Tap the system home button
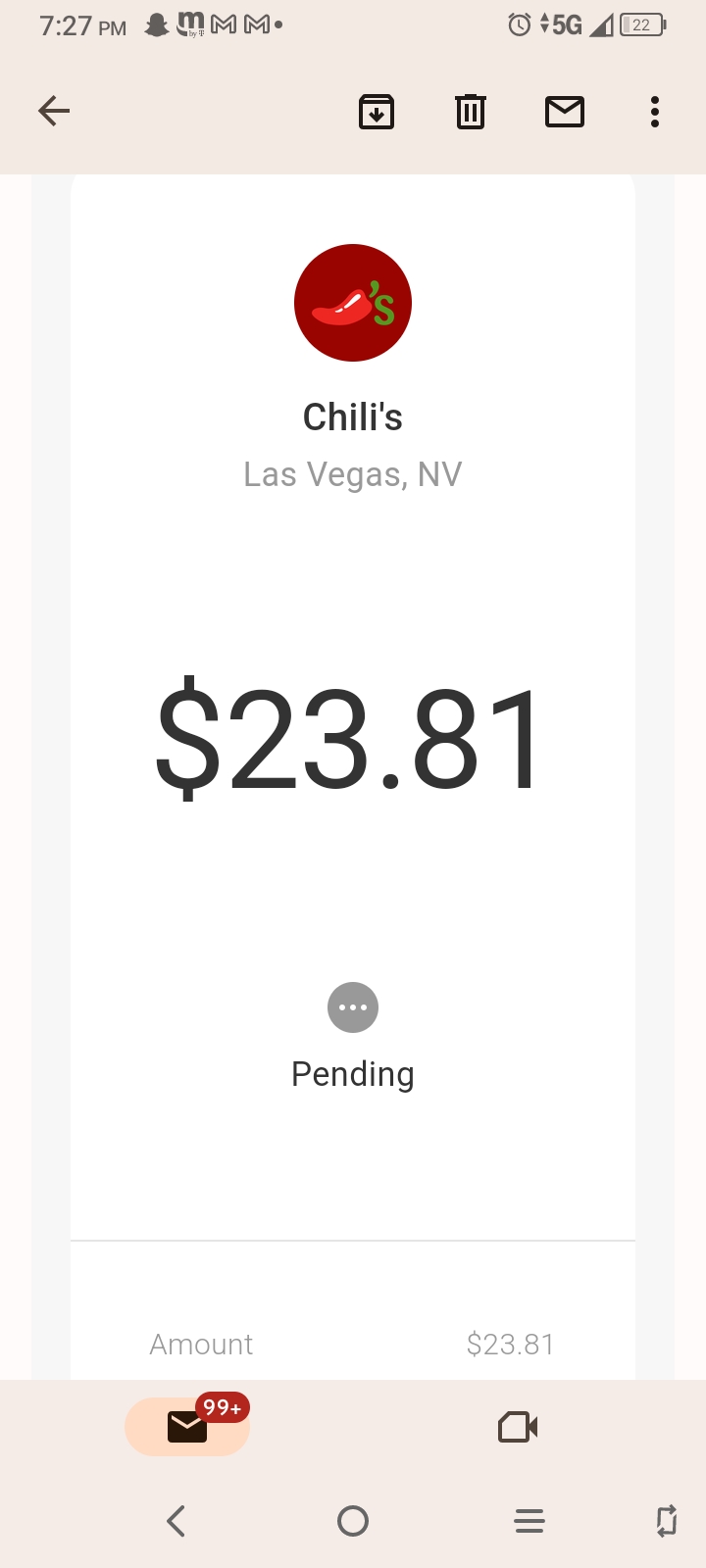This screenshot has width=706, height=1568. click(353, 1521)
